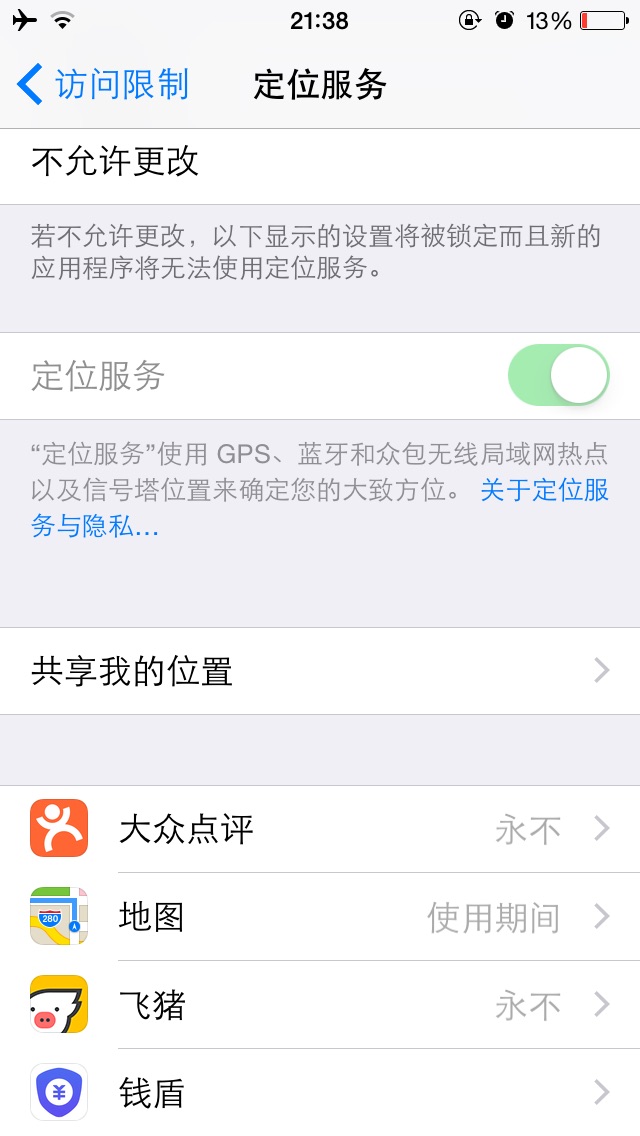
Task: Open 钱盾 location permission
Action: [x=320, y=1092]
